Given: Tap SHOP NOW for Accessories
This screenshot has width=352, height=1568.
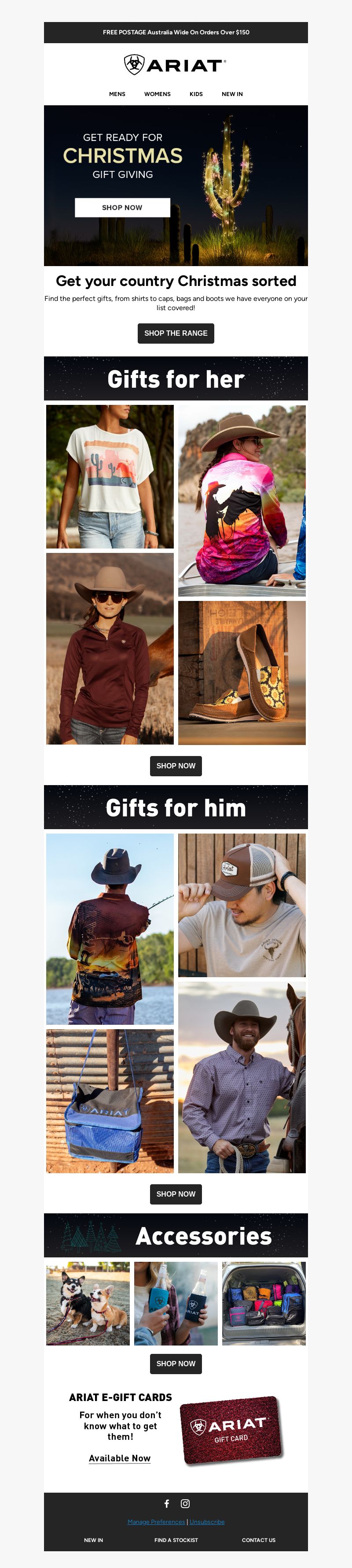Looking at the screenshot, I should click(176, 1364).
